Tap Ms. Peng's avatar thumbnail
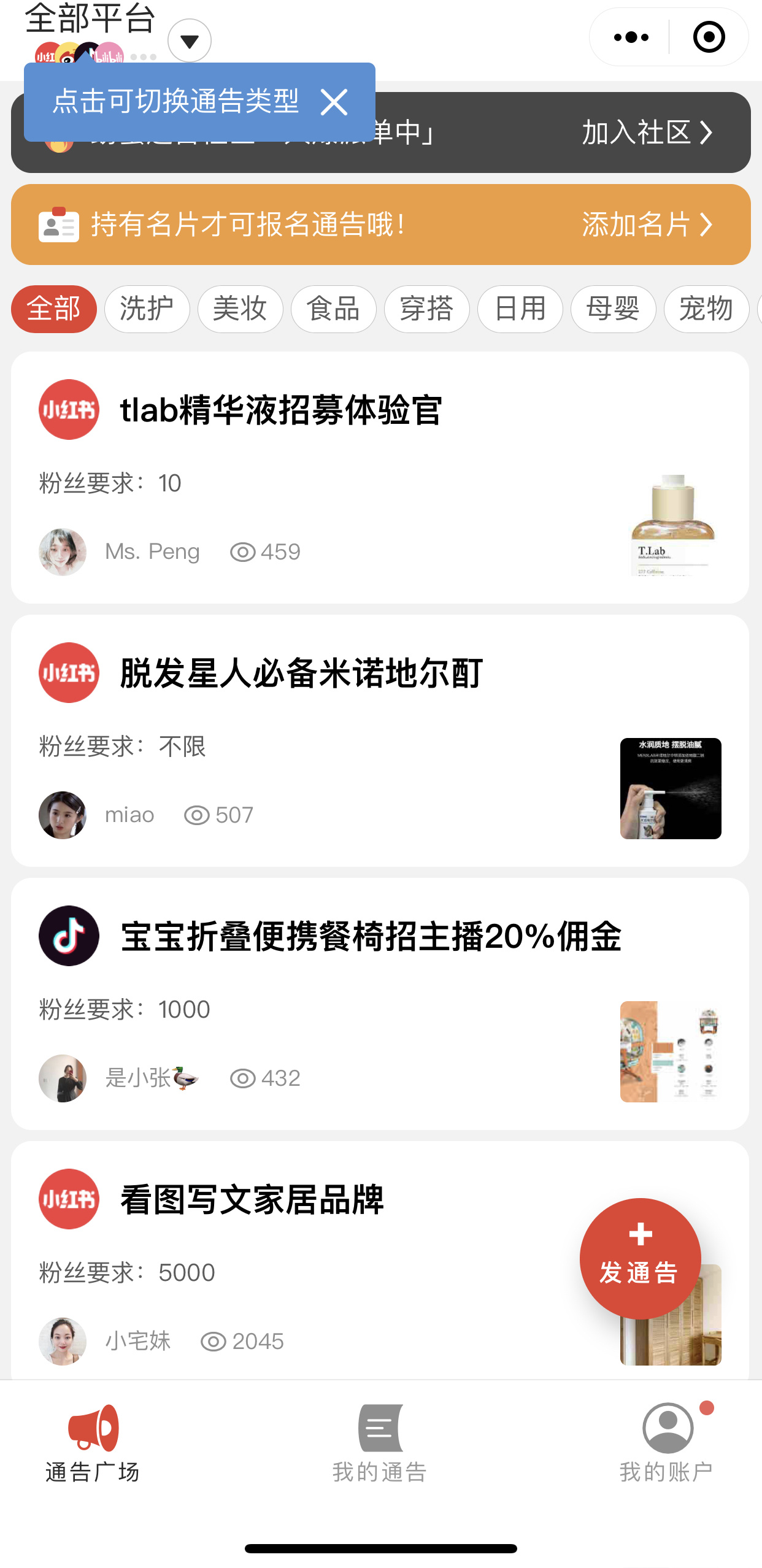 pyautogui.click(x=62, y=551)
